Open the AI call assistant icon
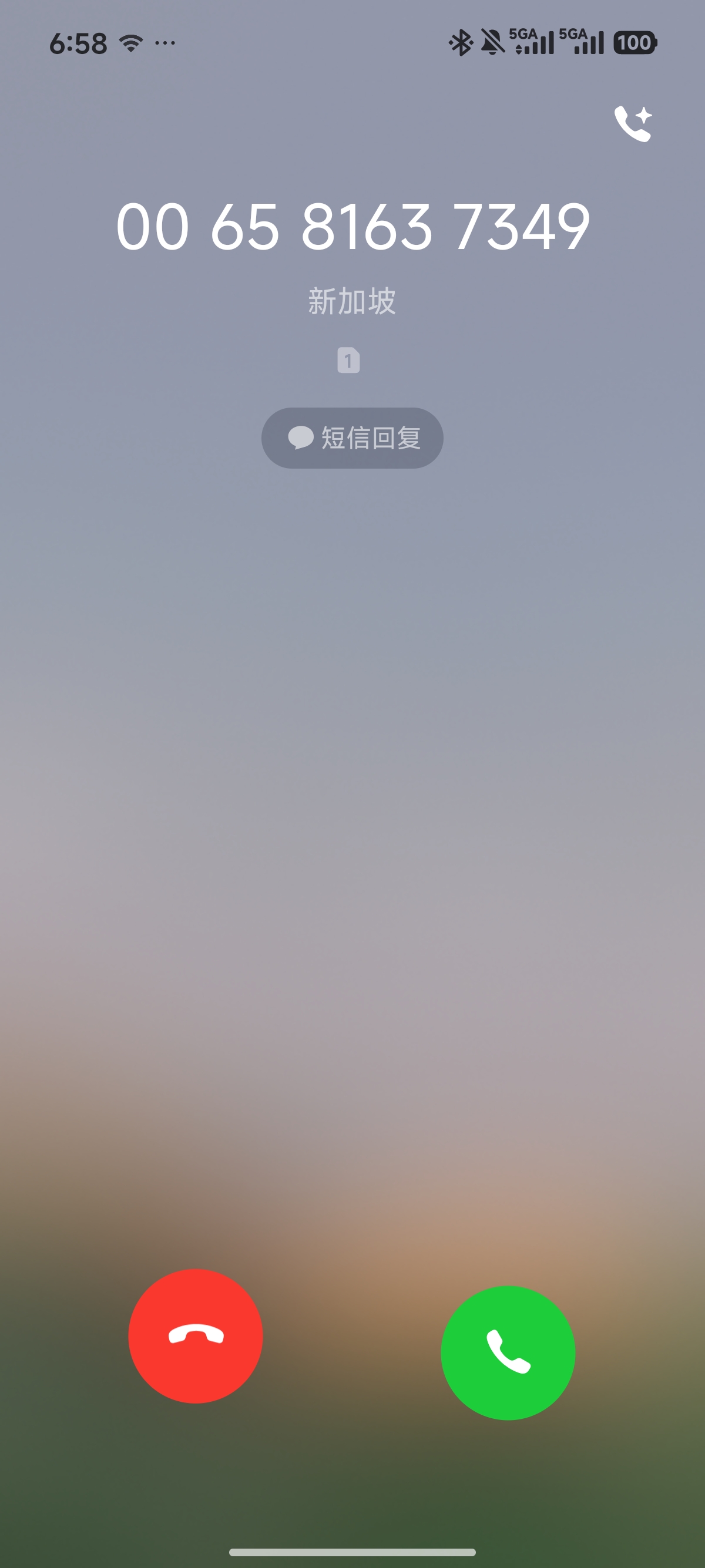 [633, 123]
